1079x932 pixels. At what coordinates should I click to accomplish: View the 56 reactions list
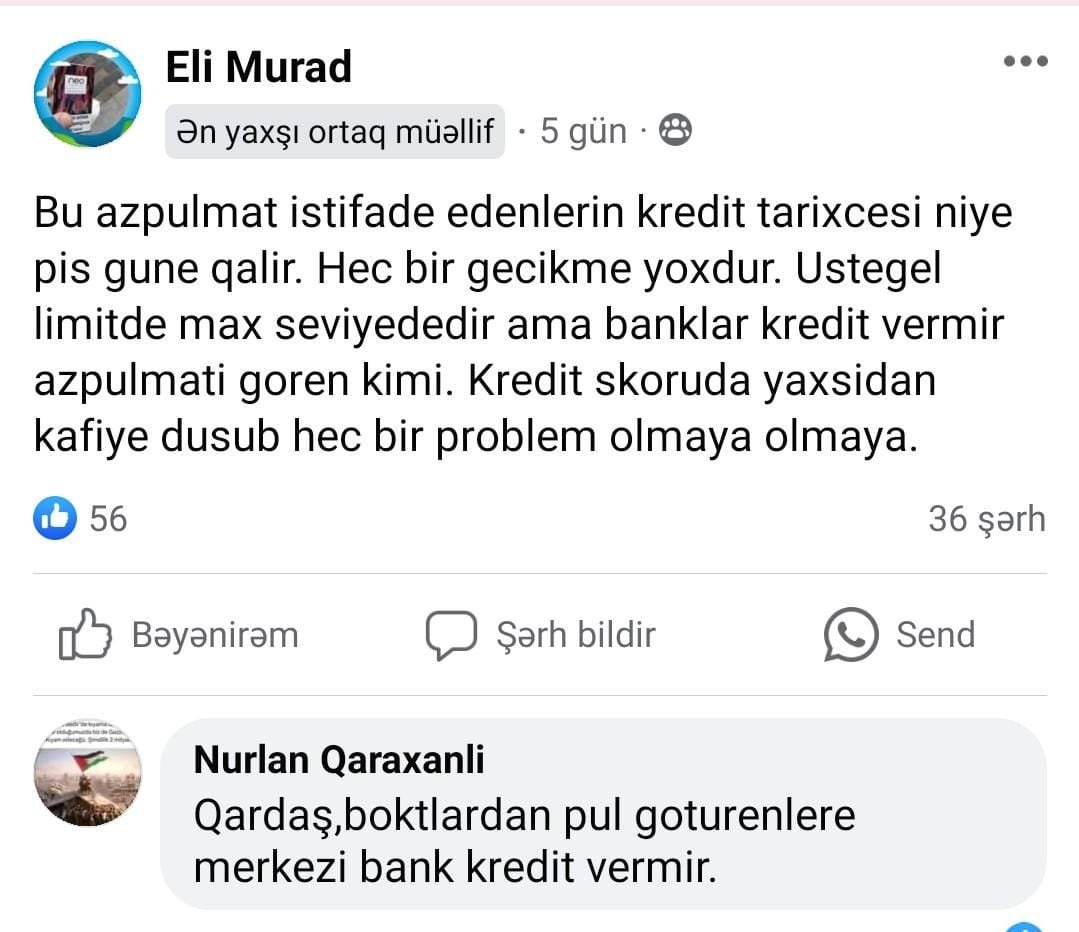click(81, 518)
